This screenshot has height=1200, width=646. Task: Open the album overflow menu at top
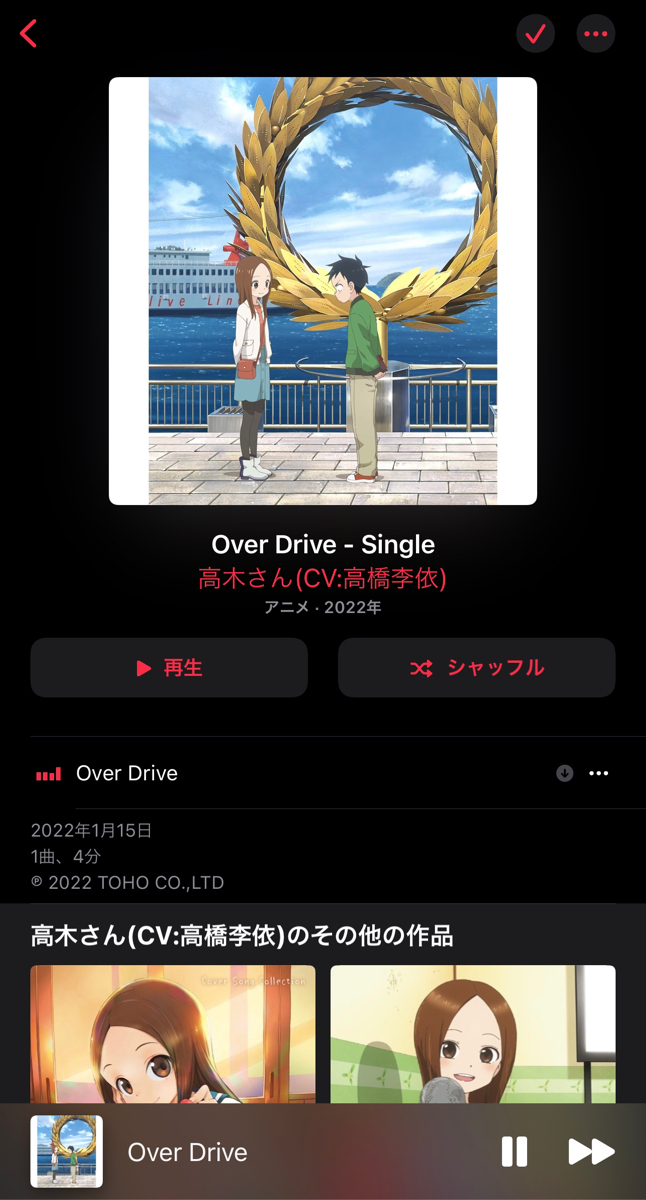(595, 34)
